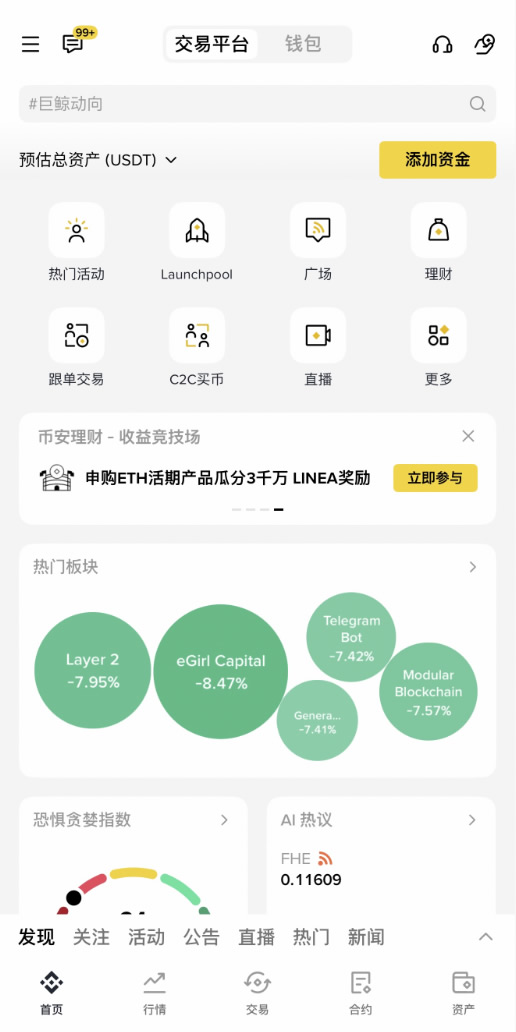Viewport: 516px width, 1032px height.
Task: Open the hamburger side menu
Action: click(30, 44)
